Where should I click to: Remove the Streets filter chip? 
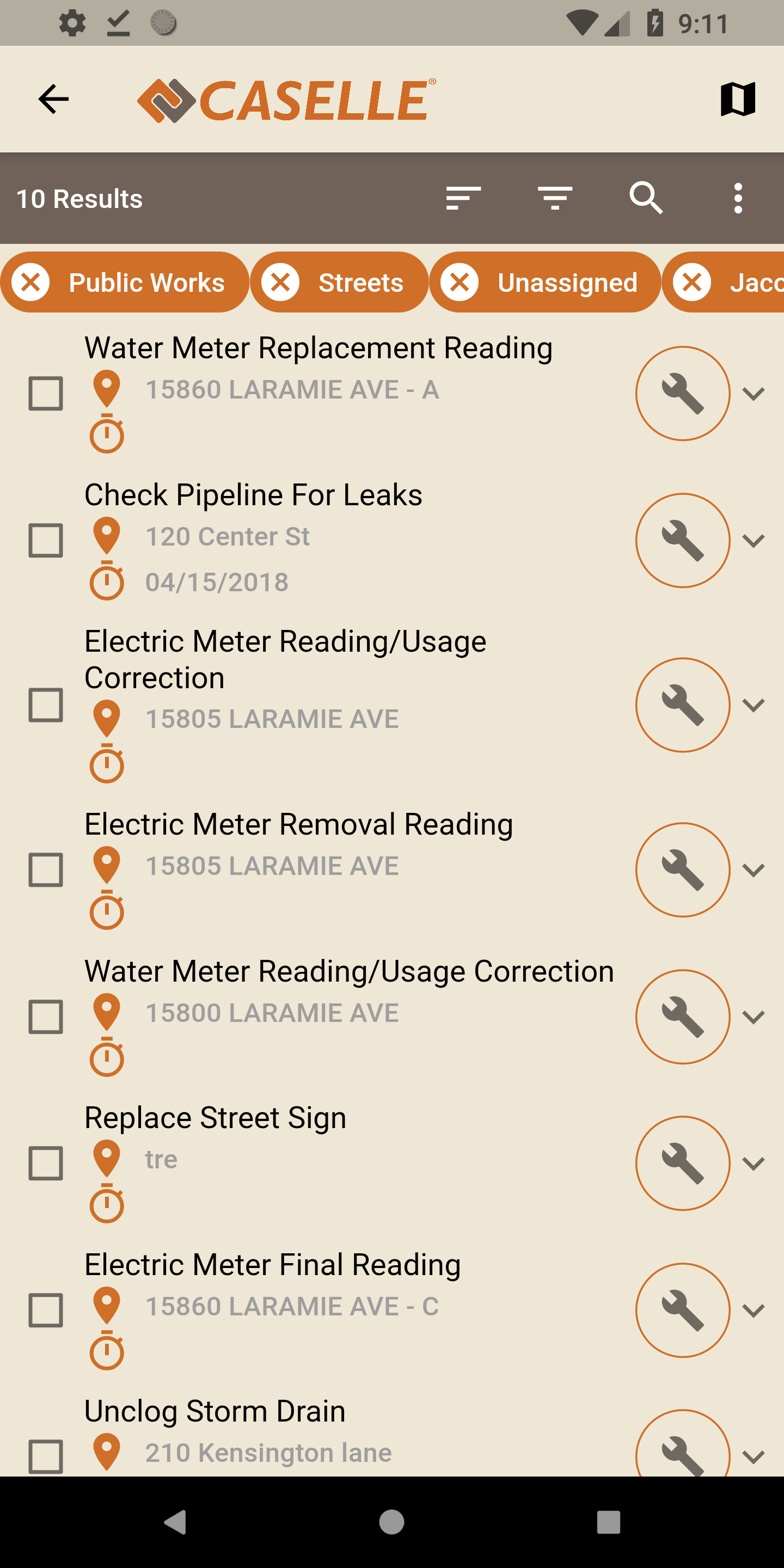click(280, 283)
